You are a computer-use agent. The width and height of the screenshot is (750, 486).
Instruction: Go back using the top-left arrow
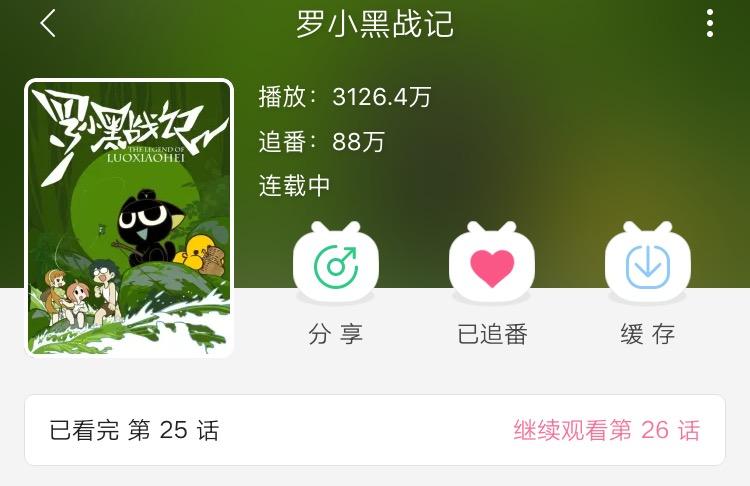48,24
